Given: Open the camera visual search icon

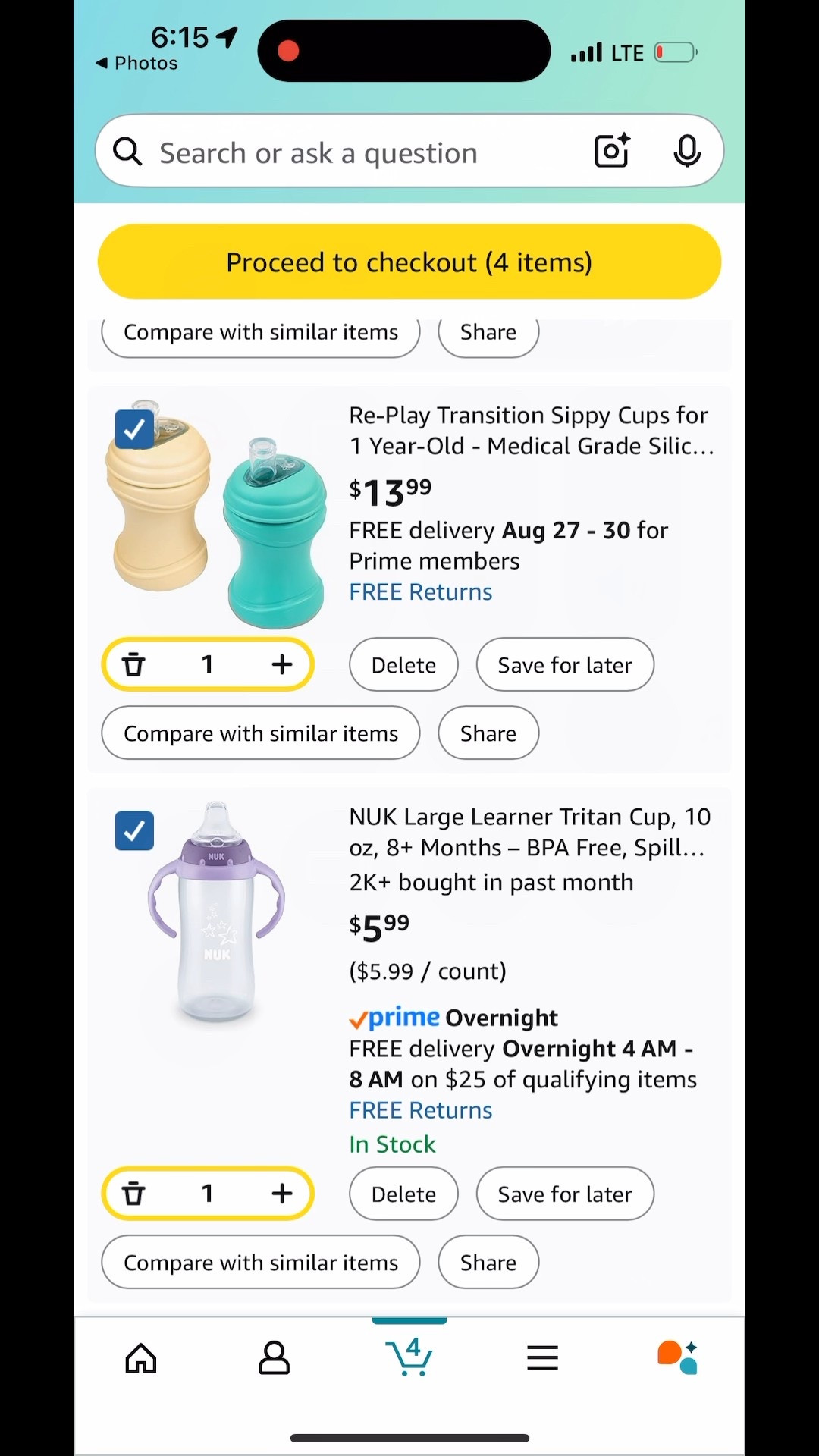Looking at the screenshot, I should [611, 151].
